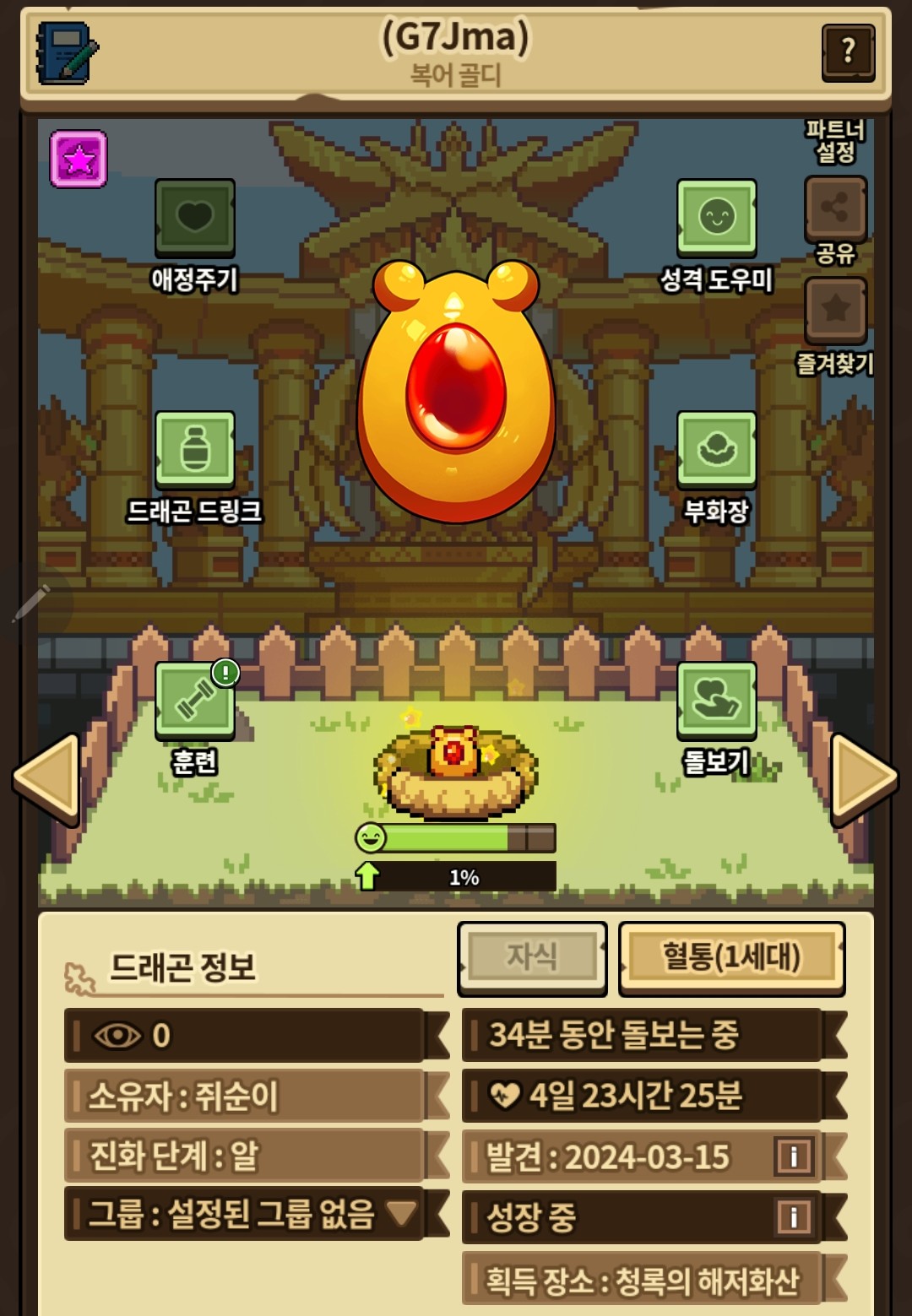Expand the 그룹 설정 dropdown

coord(401,1214)
